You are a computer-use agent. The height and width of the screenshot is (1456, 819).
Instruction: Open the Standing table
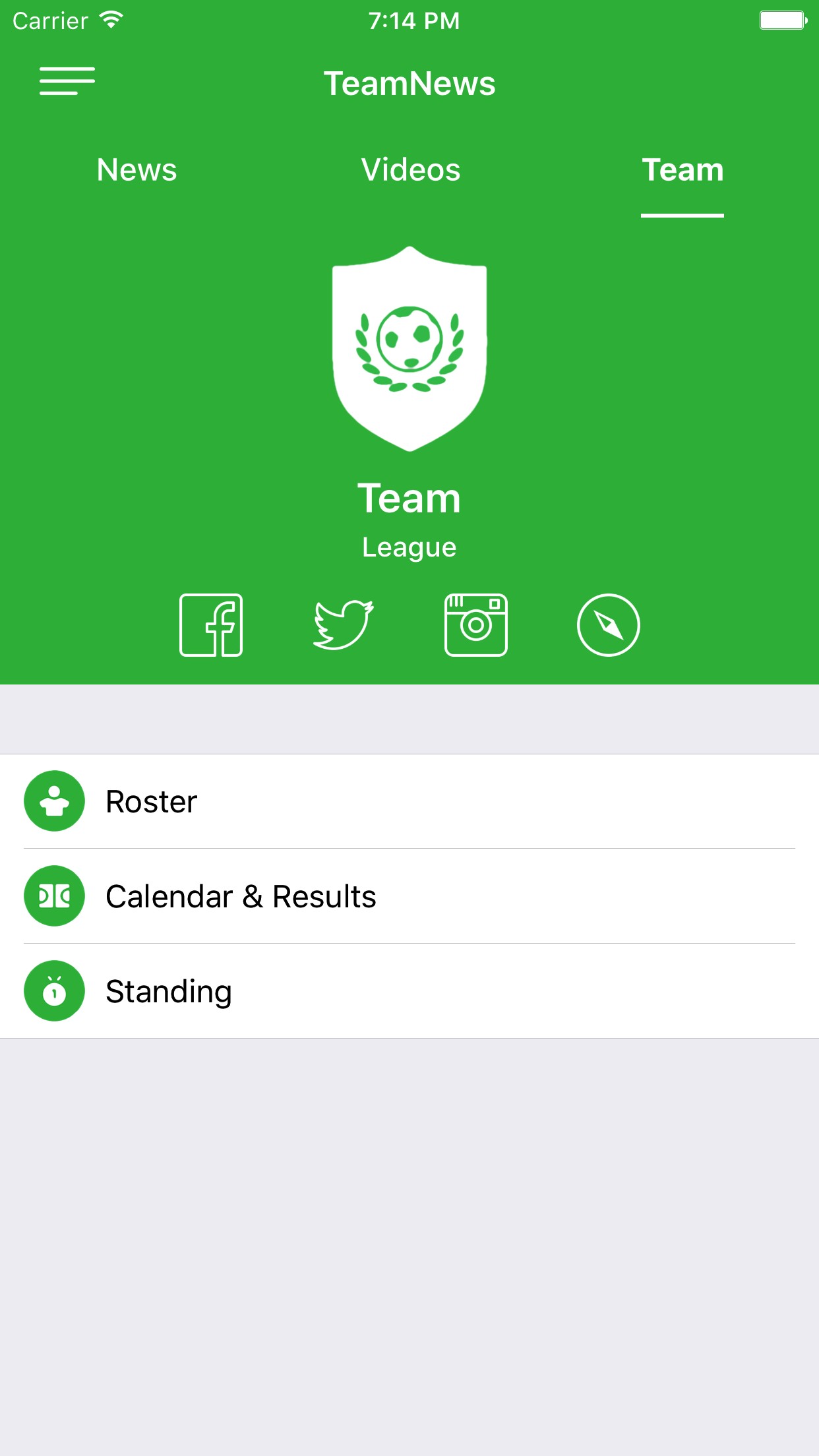click(x=409, y=991)
